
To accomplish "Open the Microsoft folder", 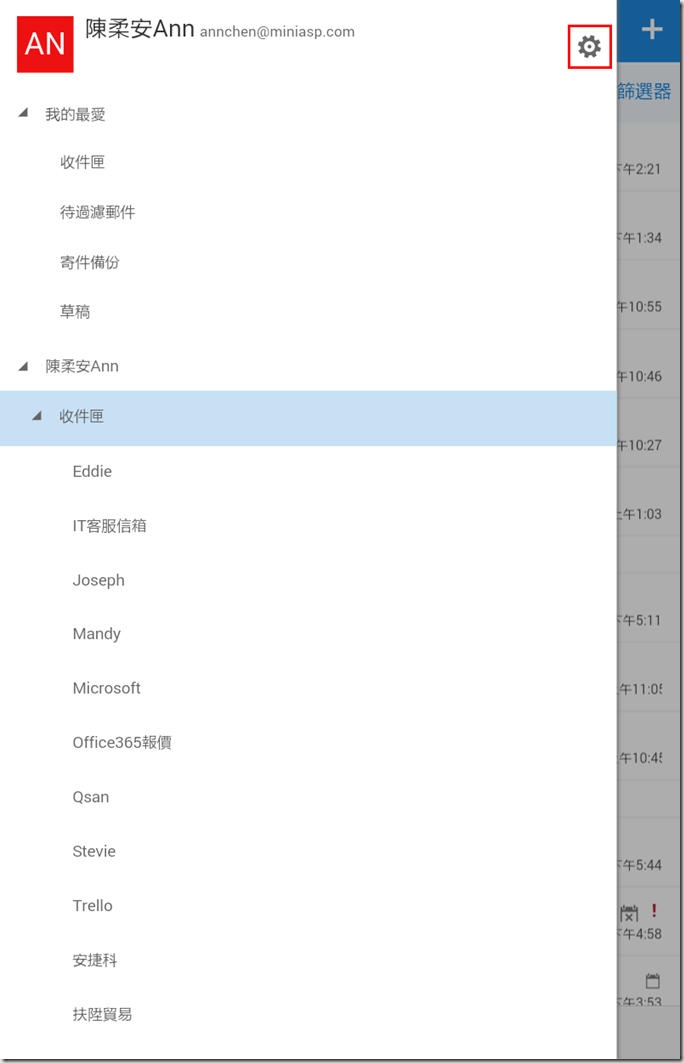I will pos(106,688).
